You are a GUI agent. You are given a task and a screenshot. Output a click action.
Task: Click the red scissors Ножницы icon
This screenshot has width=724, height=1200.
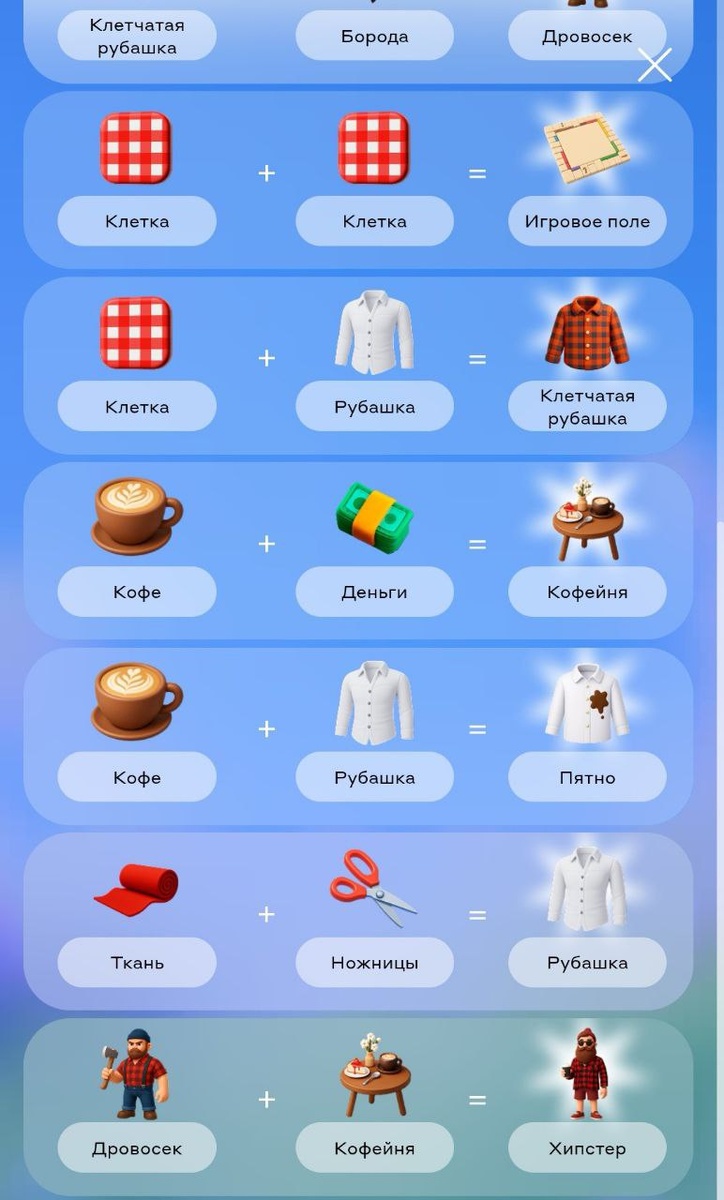374,888
